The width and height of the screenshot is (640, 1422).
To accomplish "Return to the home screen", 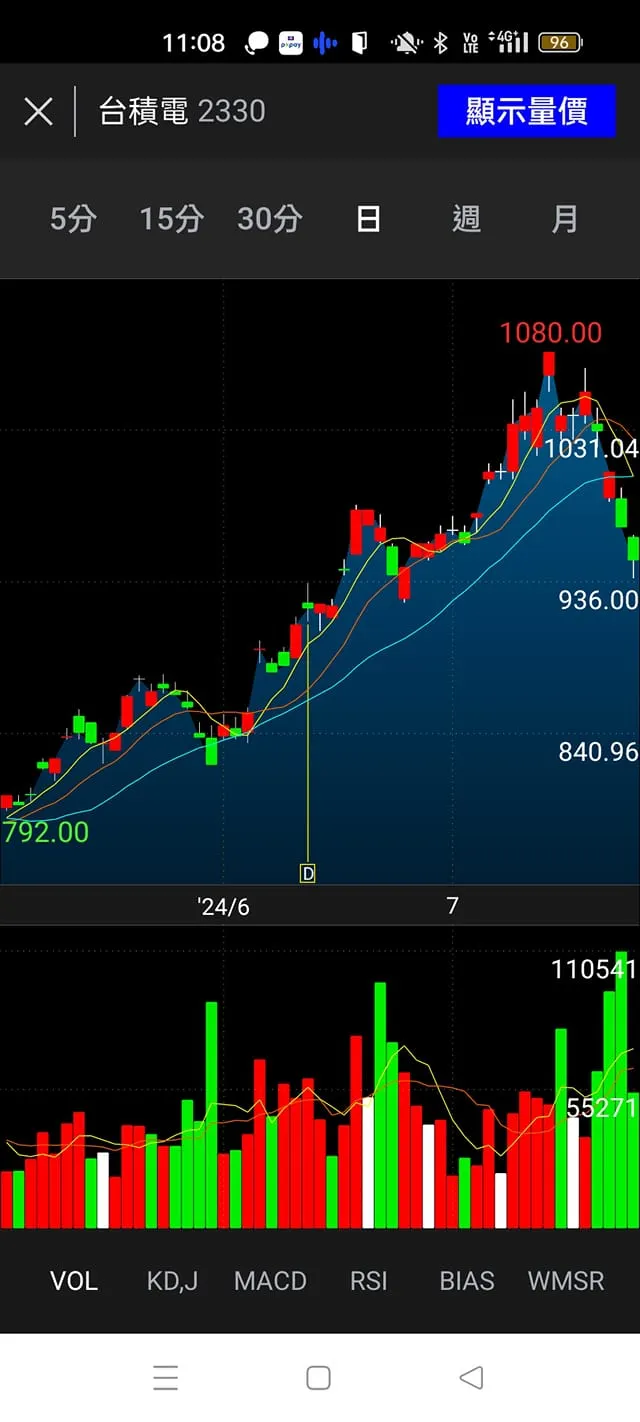I will (319, 1377).
